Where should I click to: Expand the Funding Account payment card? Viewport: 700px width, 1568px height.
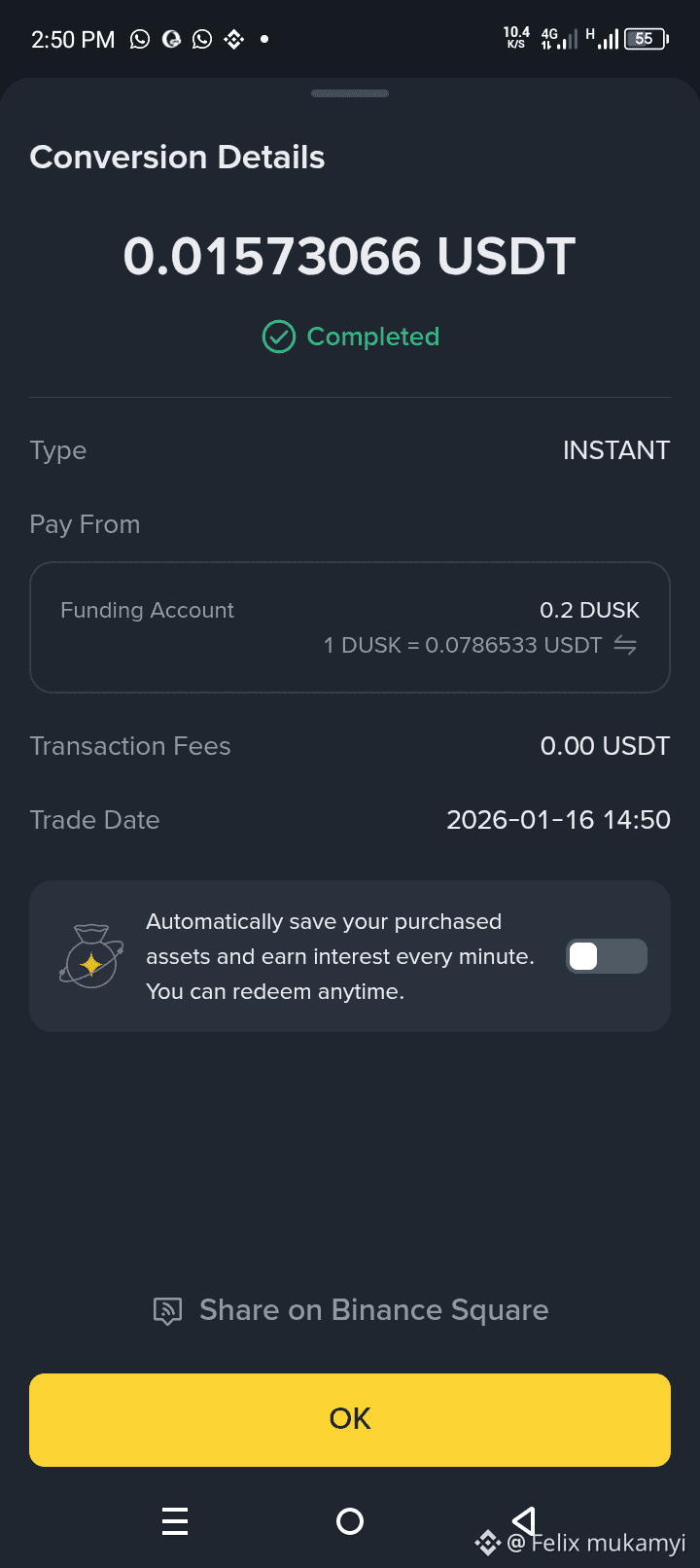(x=350, y=627)
